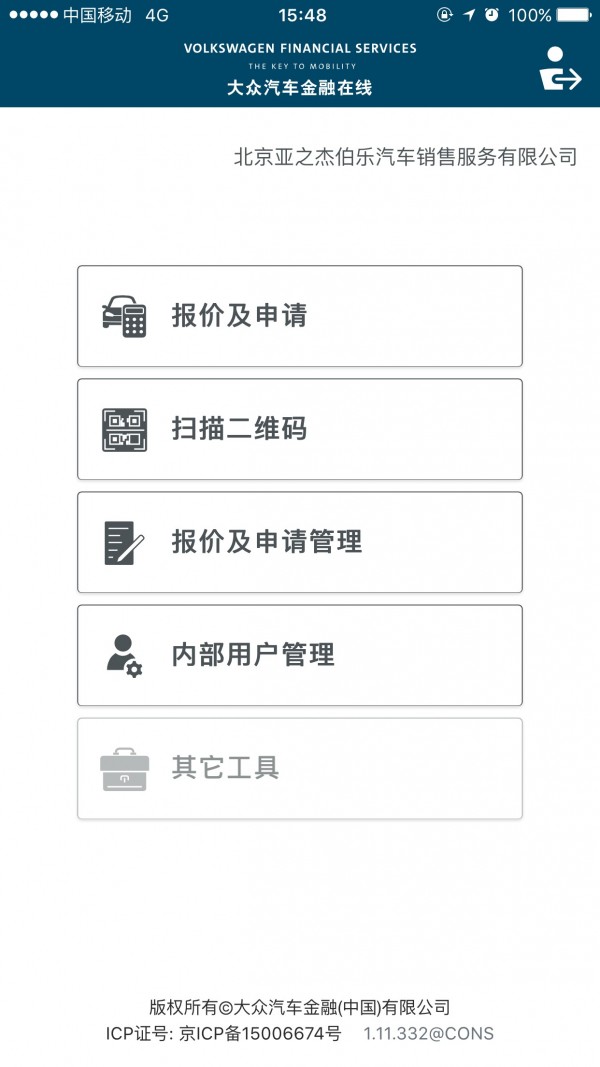Go to 报价及申请管理 management
Screen dimensions: 600x1067
[300, 542]
